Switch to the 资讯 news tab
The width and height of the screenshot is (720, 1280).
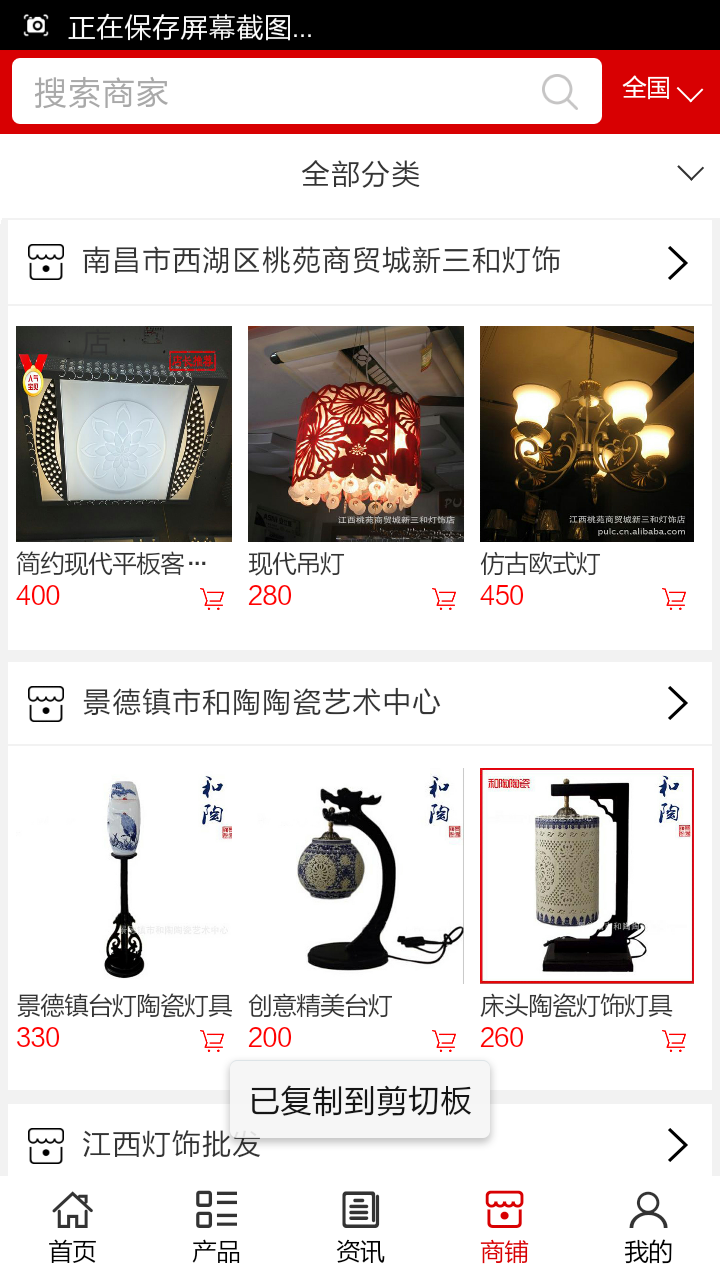[x=360, y=1227]
